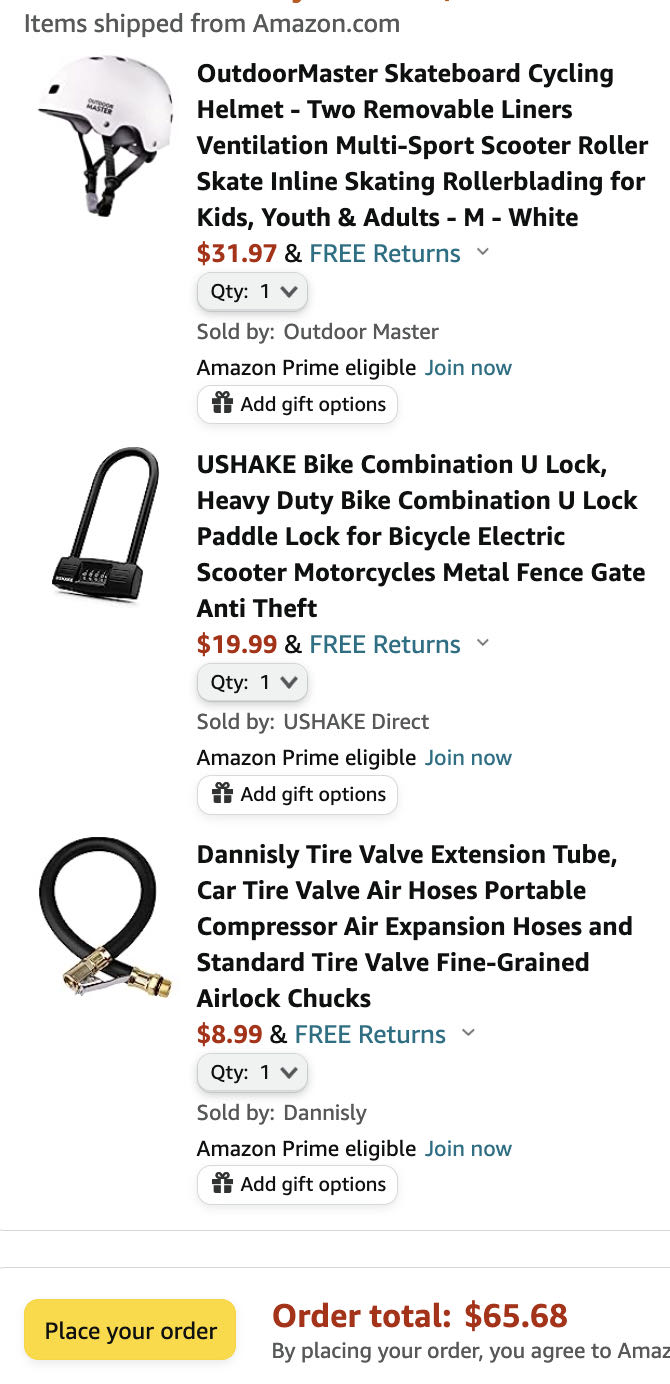
Task: Add gift options for OutdoorMaster helmet
Action: 297,404
